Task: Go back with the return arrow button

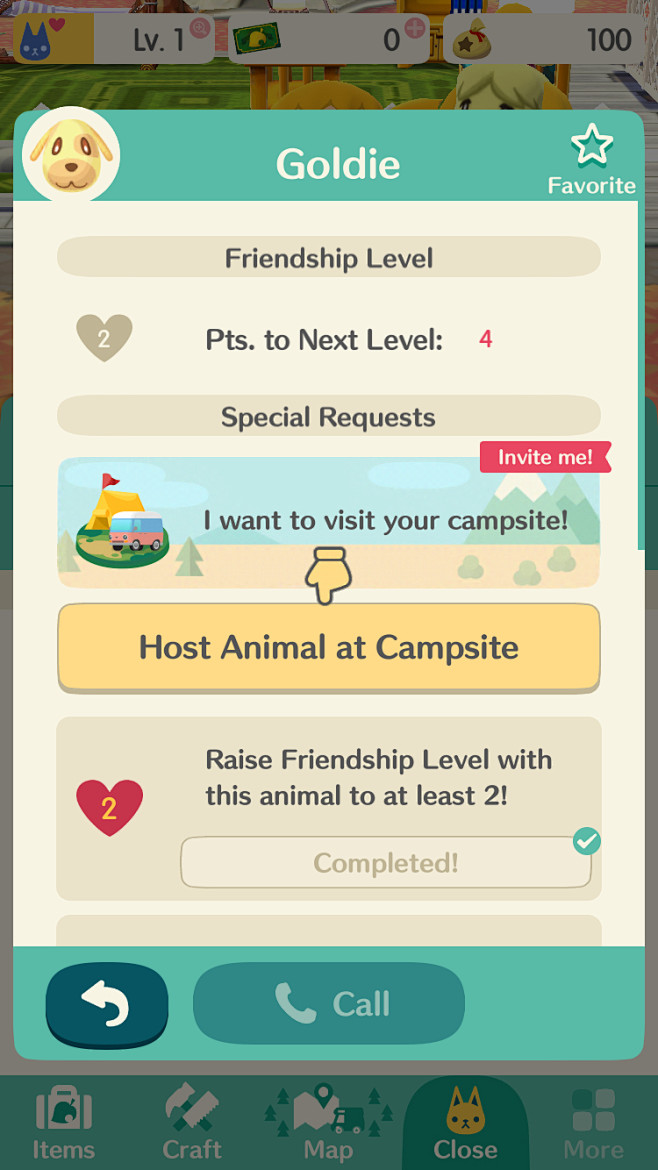Action: click(107, 1004)
